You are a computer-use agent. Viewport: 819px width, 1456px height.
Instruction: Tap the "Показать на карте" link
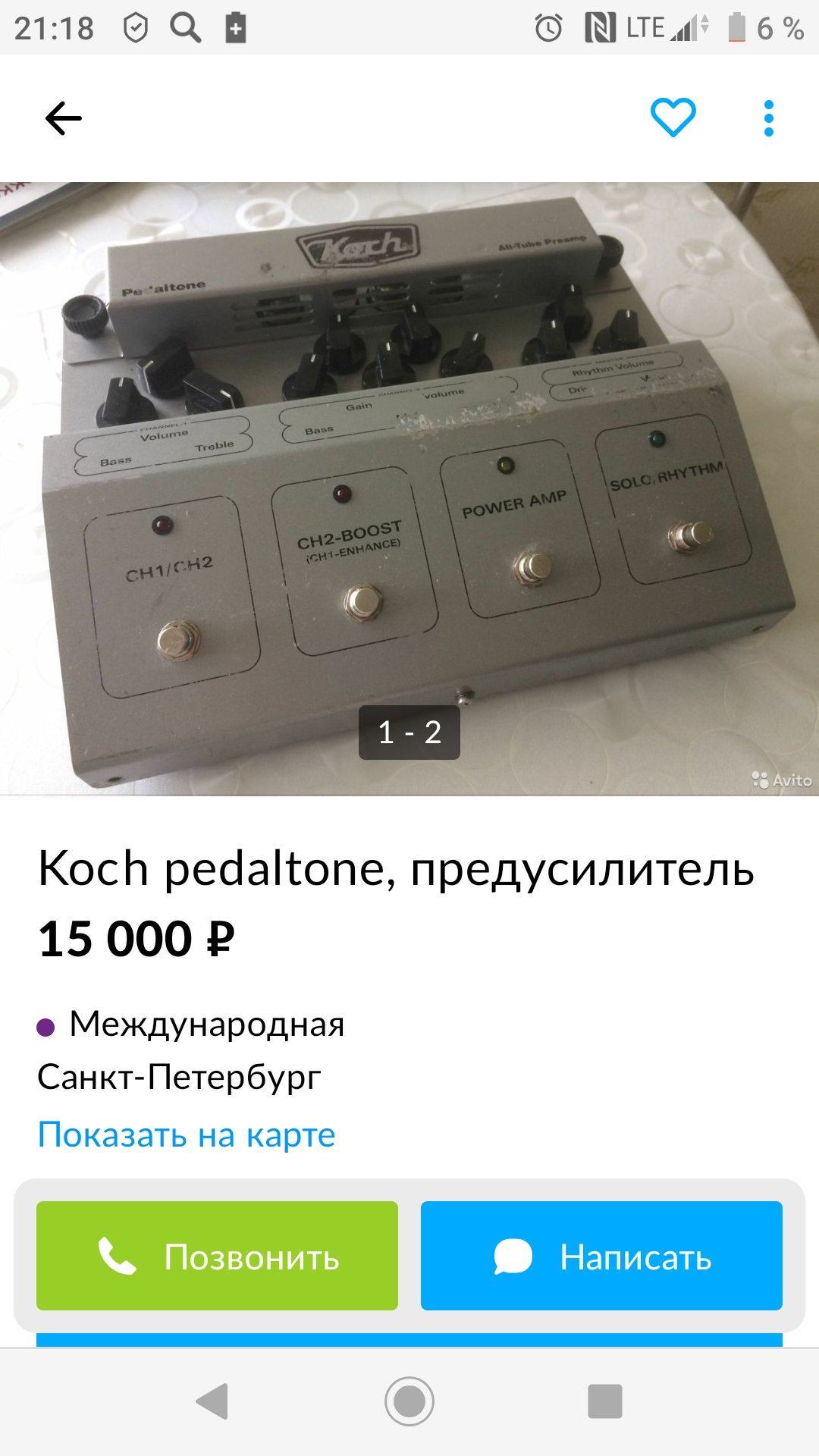(x=187, y=1134)
